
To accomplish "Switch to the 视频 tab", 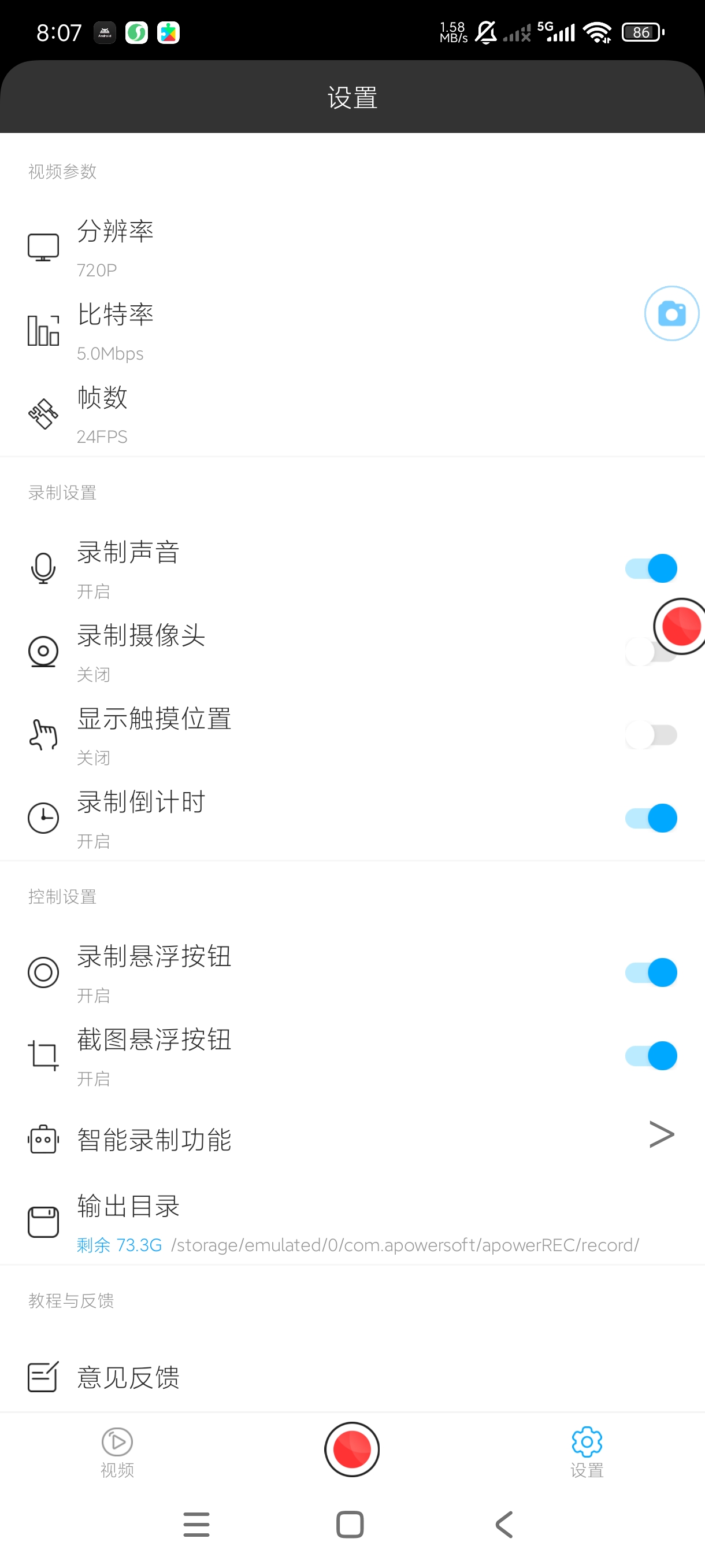I will (117, 1453).
